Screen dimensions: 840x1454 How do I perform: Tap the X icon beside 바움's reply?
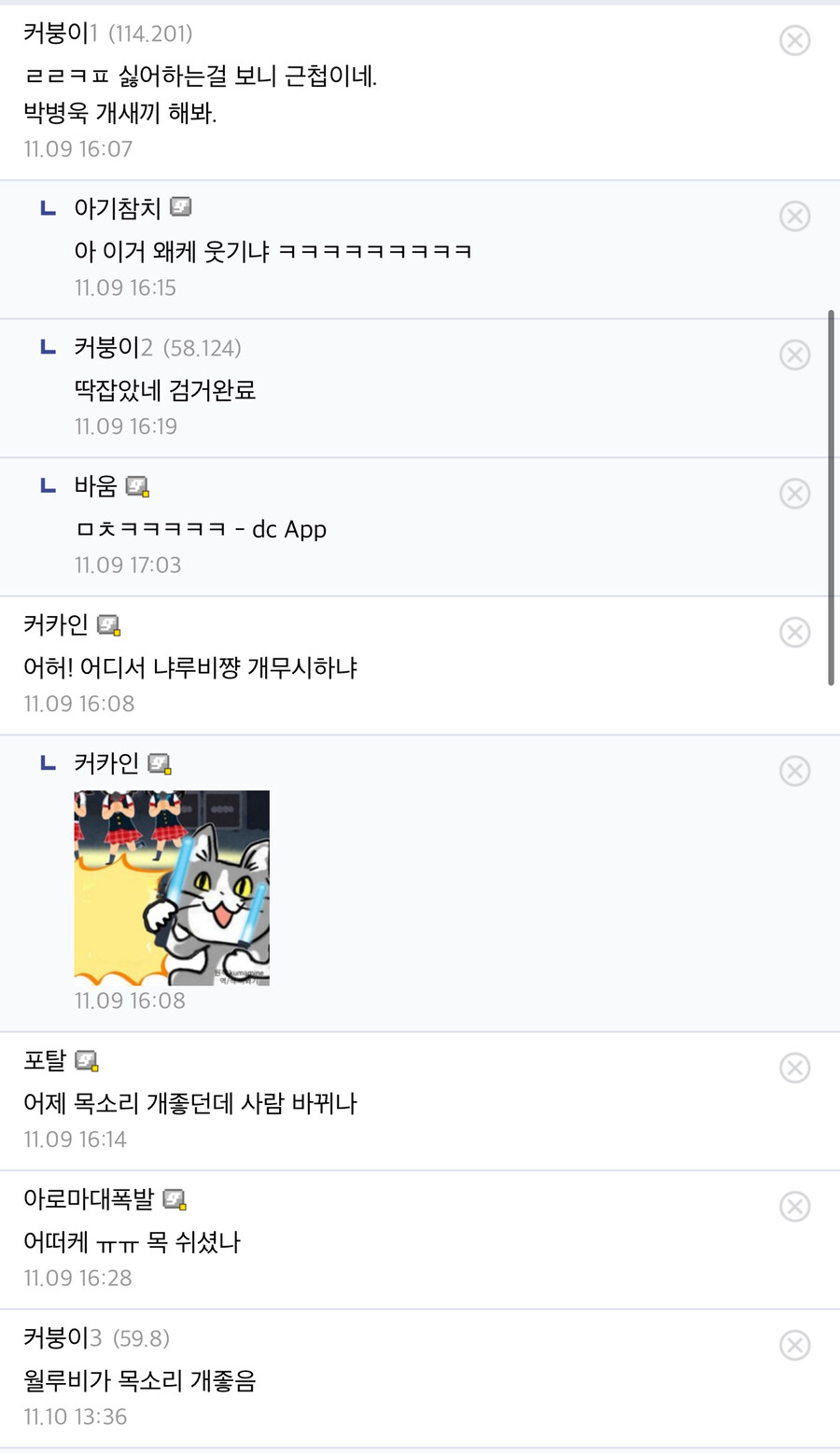[x=794, y=494]
